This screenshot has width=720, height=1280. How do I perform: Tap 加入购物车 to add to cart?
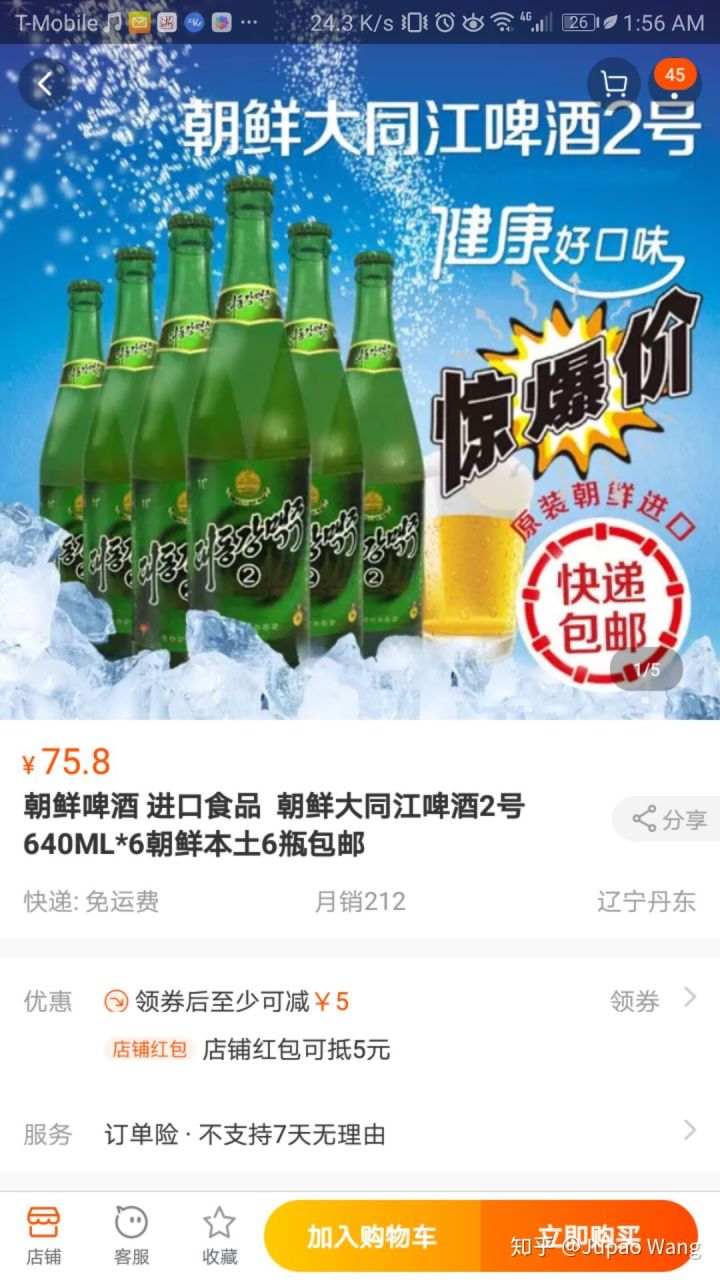click(x=372, y=1236)
